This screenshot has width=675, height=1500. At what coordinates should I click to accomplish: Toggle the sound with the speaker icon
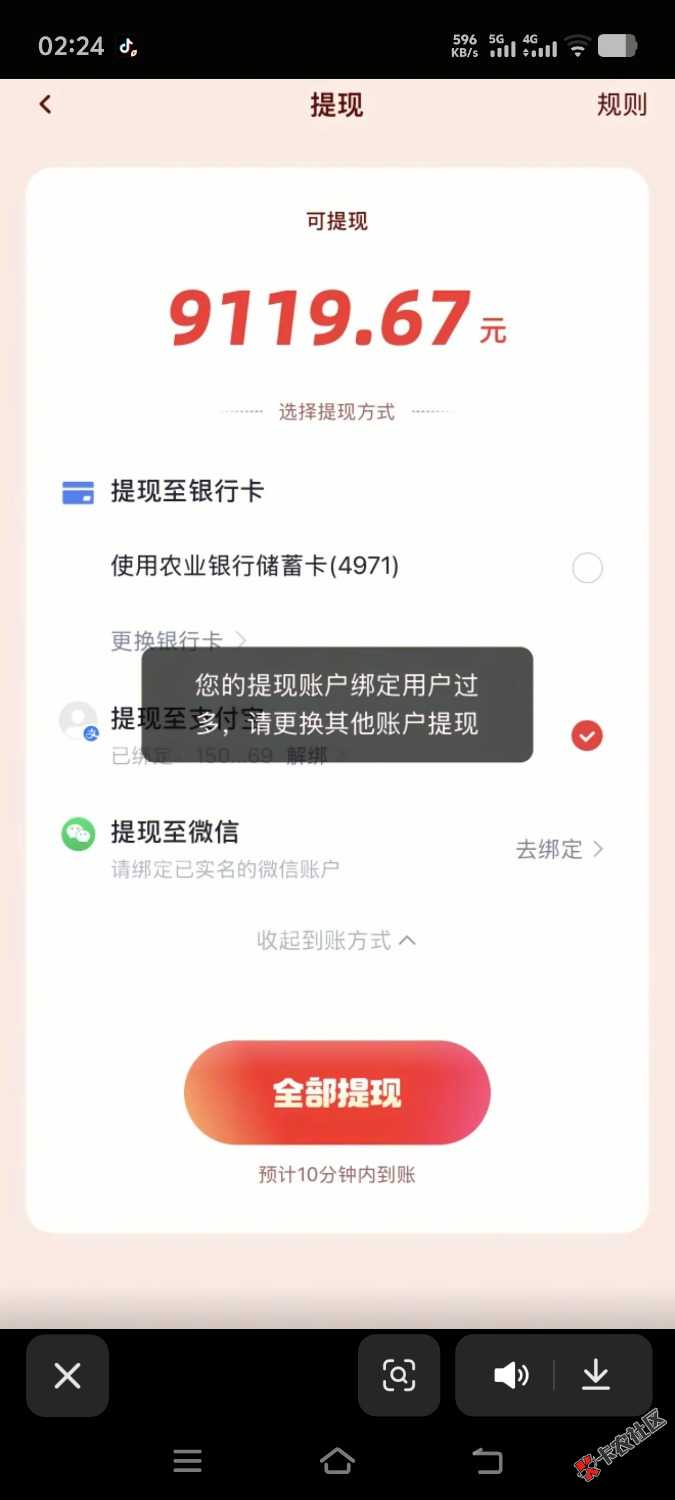[x=510, y=1376]
